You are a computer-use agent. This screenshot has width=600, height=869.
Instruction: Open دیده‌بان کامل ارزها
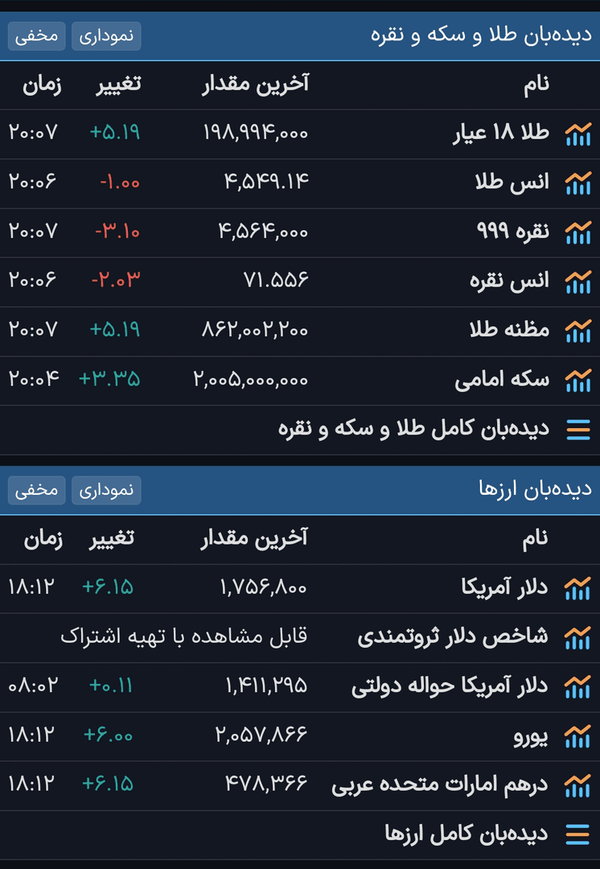tap(300, 835)
